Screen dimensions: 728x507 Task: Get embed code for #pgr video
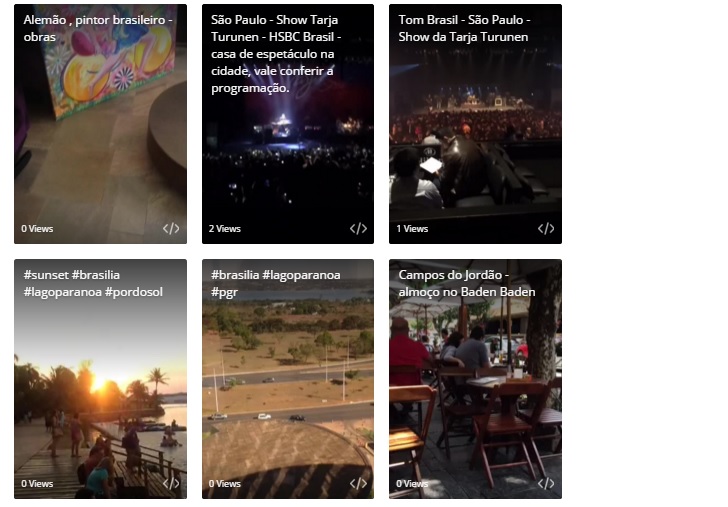coord(358,483)
